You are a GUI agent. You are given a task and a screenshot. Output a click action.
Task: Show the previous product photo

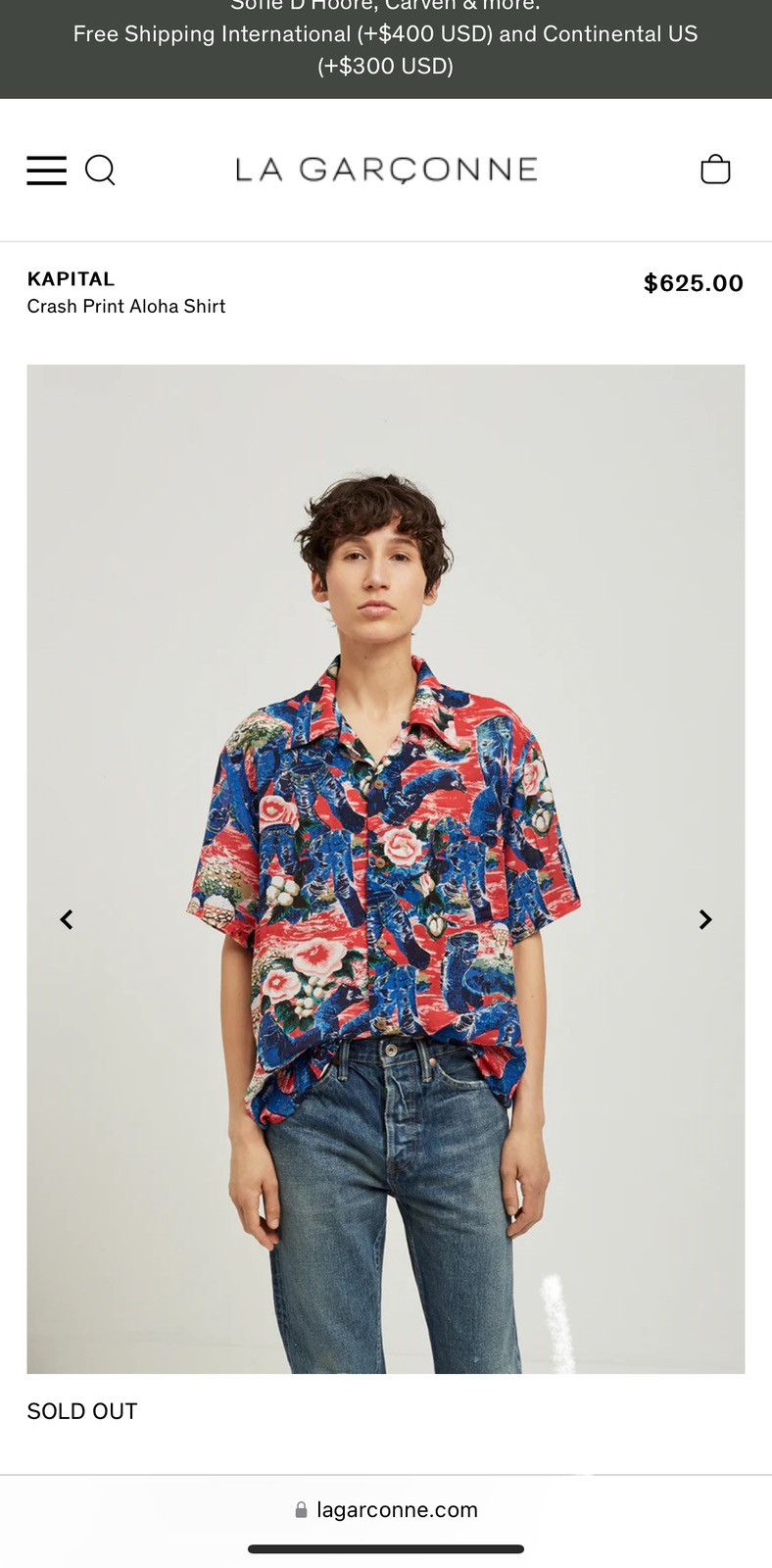(x=67, y=919)
